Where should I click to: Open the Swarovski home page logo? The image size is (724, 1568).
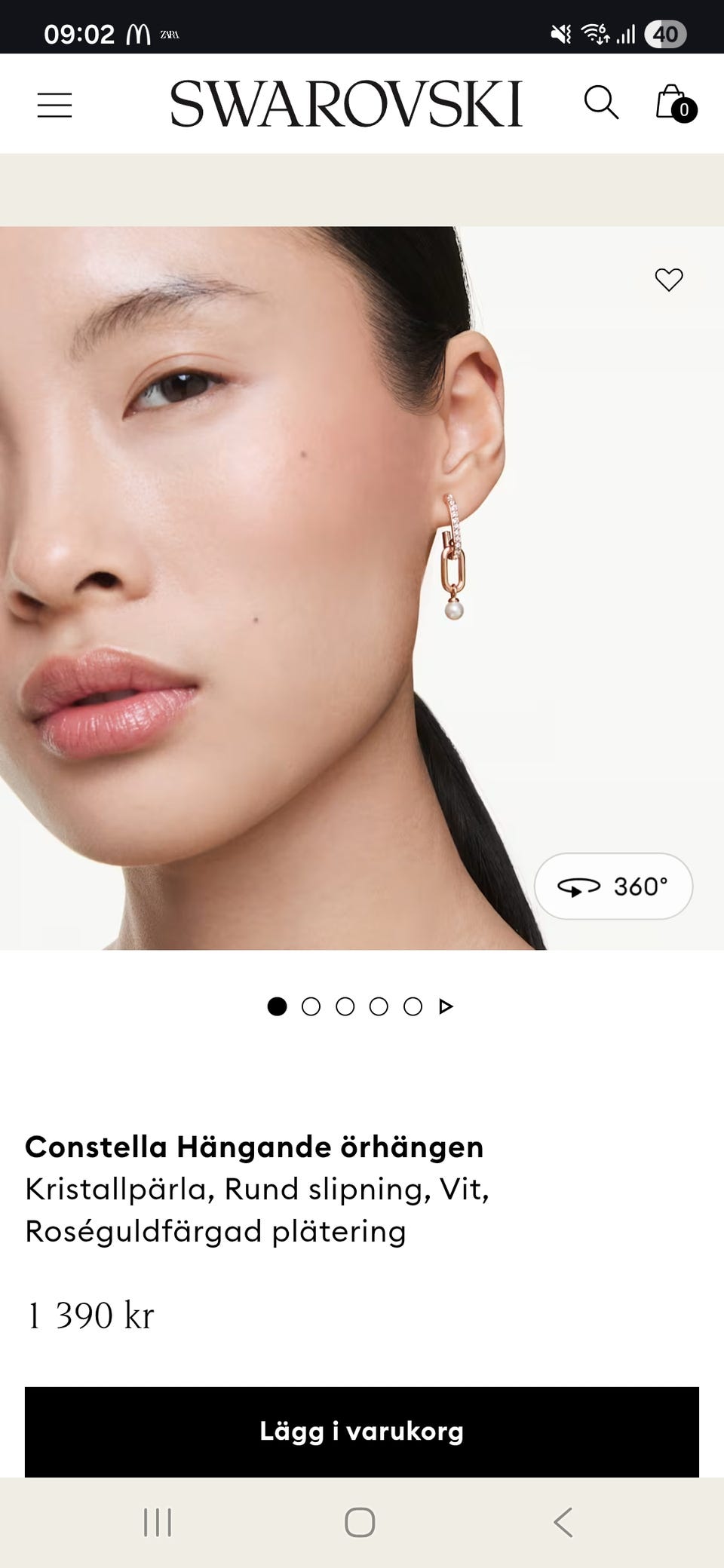[x=346, y=104]
